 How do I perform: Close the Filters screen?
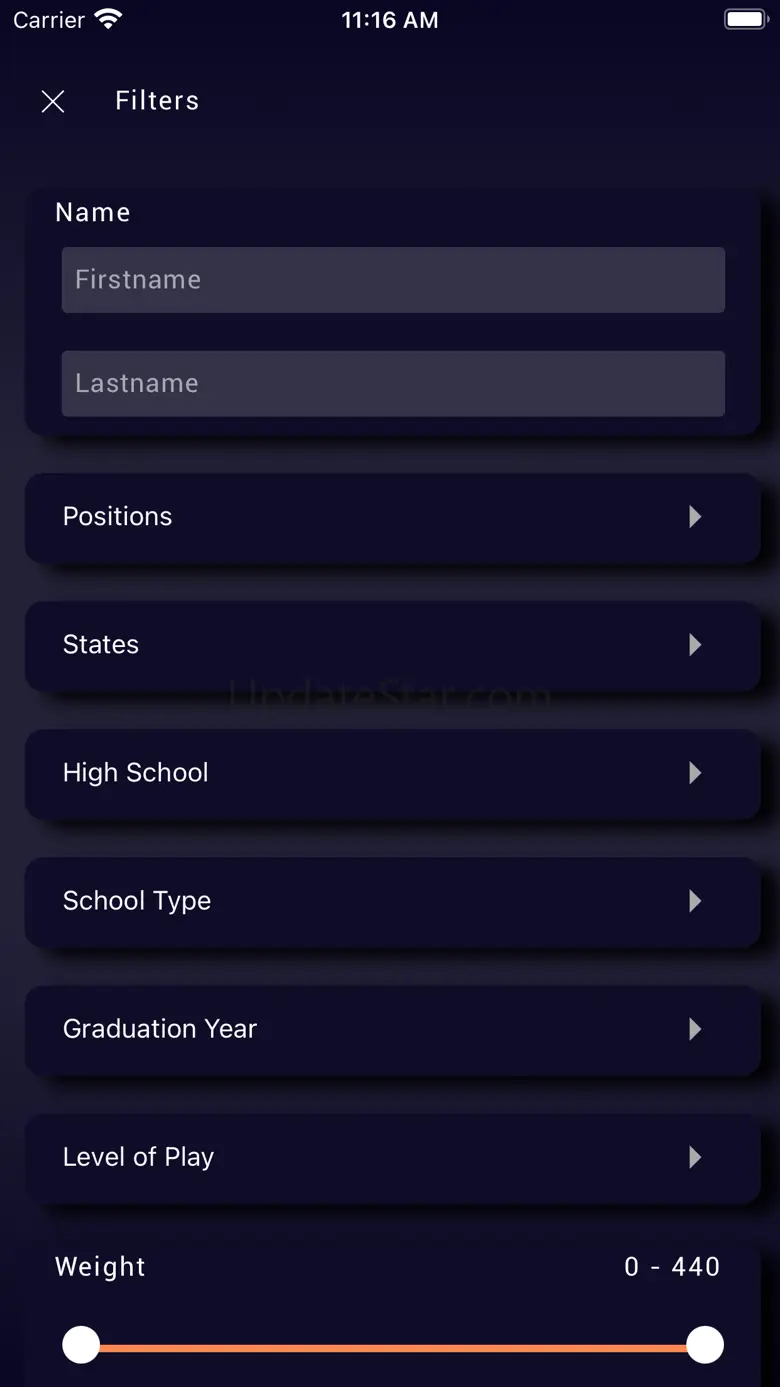pyautogui.click(x=53, y=101)
